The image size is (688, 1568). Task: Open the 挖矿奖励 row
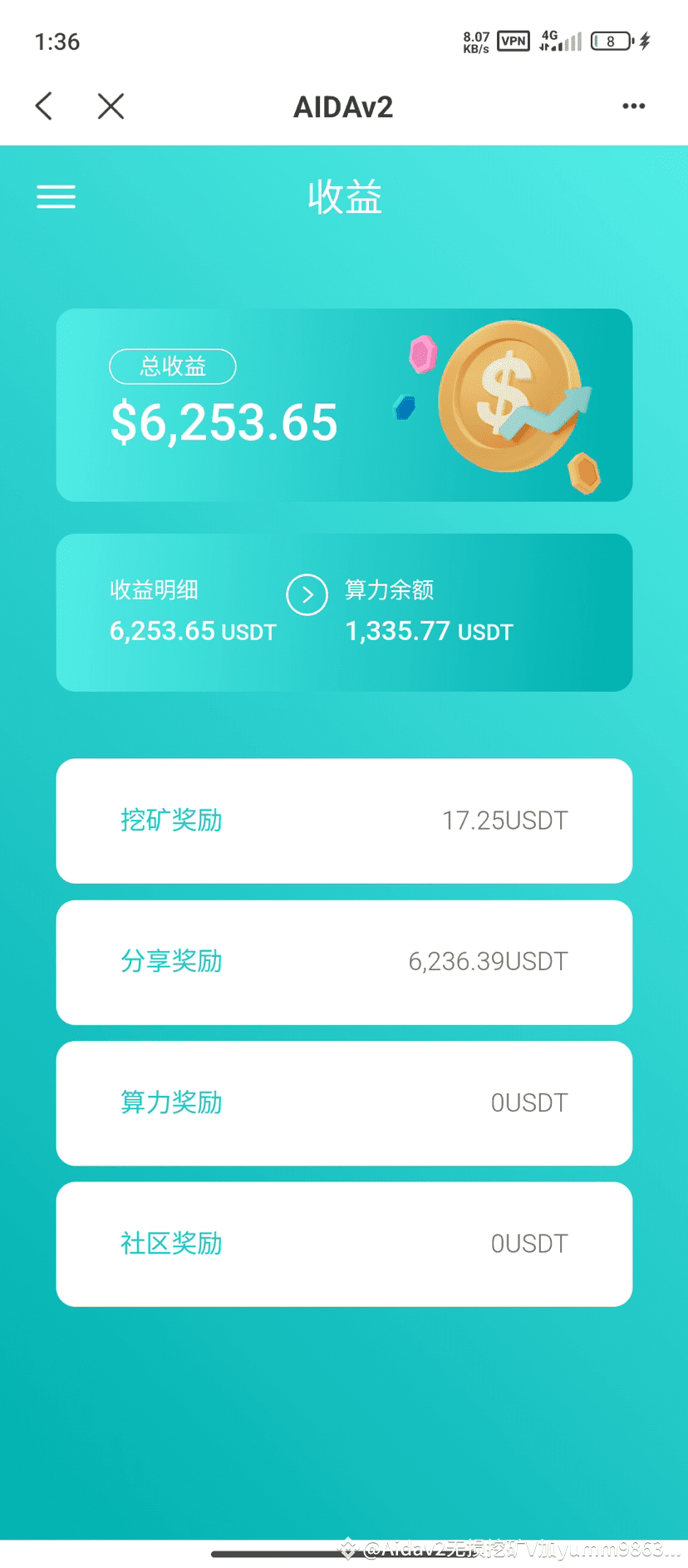pyautogui.click(x=344, y=821)
